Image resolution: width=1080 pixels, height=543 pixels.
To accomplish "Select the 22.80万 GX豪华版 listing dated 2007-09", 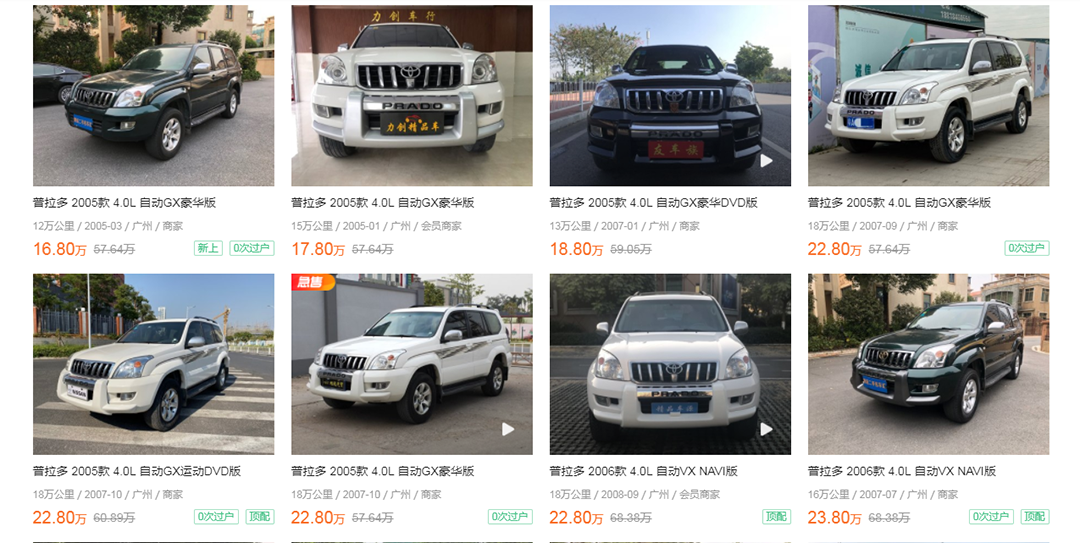I will coord(928,96).
